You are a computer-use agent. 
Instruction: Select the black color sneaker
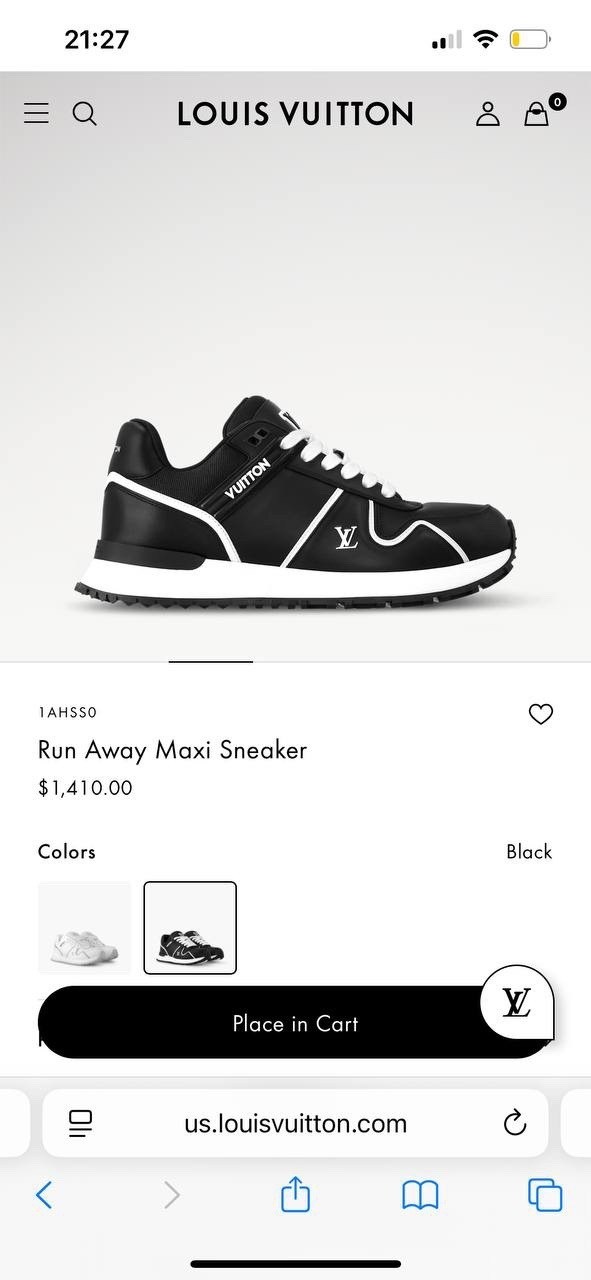point(190,927)
